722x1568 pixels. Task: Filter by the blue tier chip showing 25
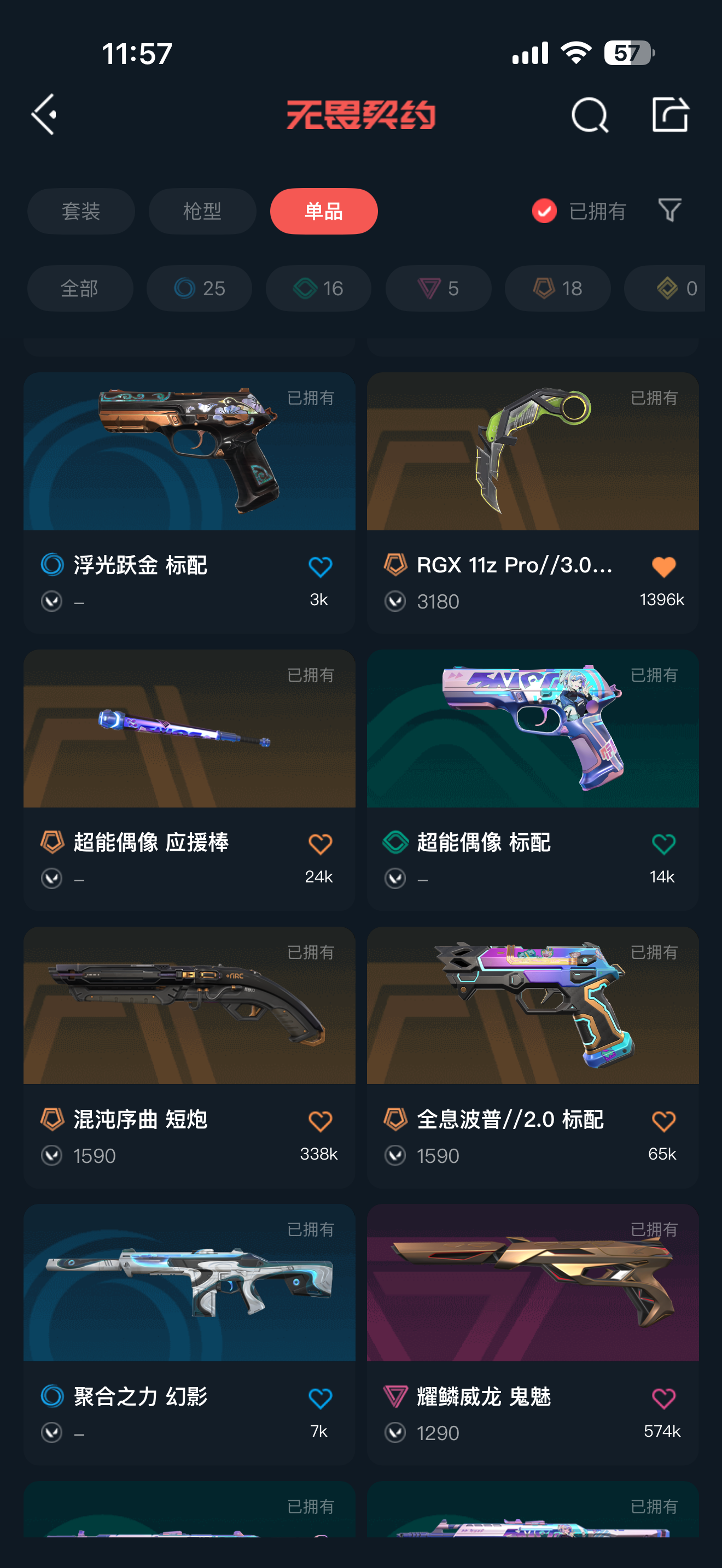pos(199,288)
